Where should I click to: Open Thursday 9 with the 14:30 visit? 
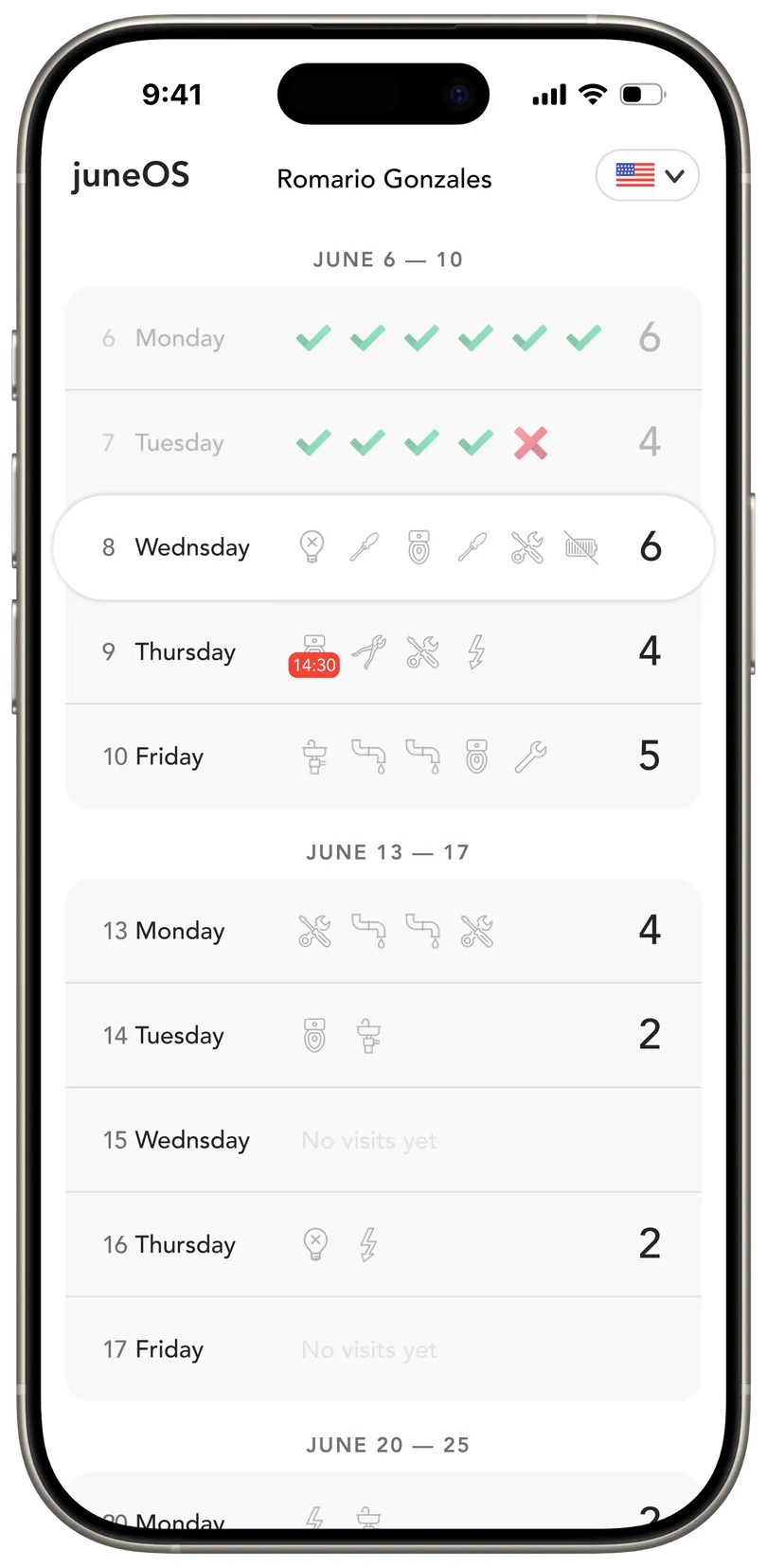point(383,652)
